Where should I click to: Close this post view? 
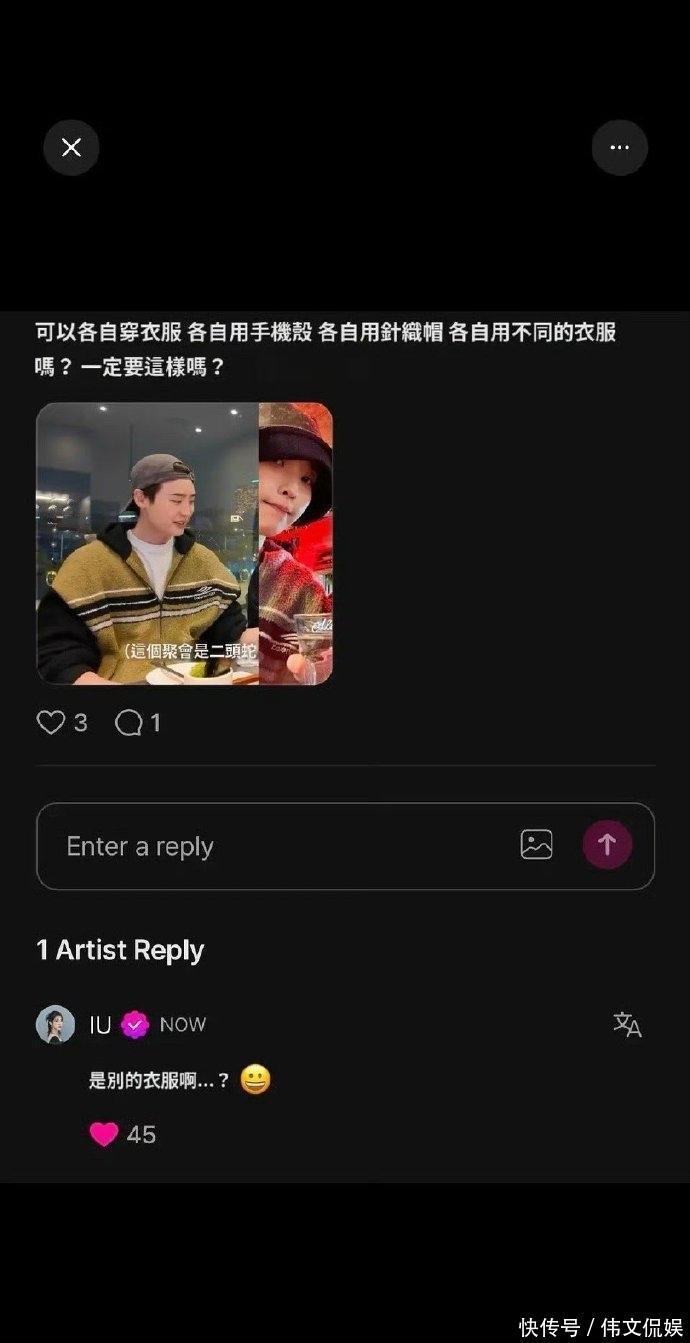71,148
